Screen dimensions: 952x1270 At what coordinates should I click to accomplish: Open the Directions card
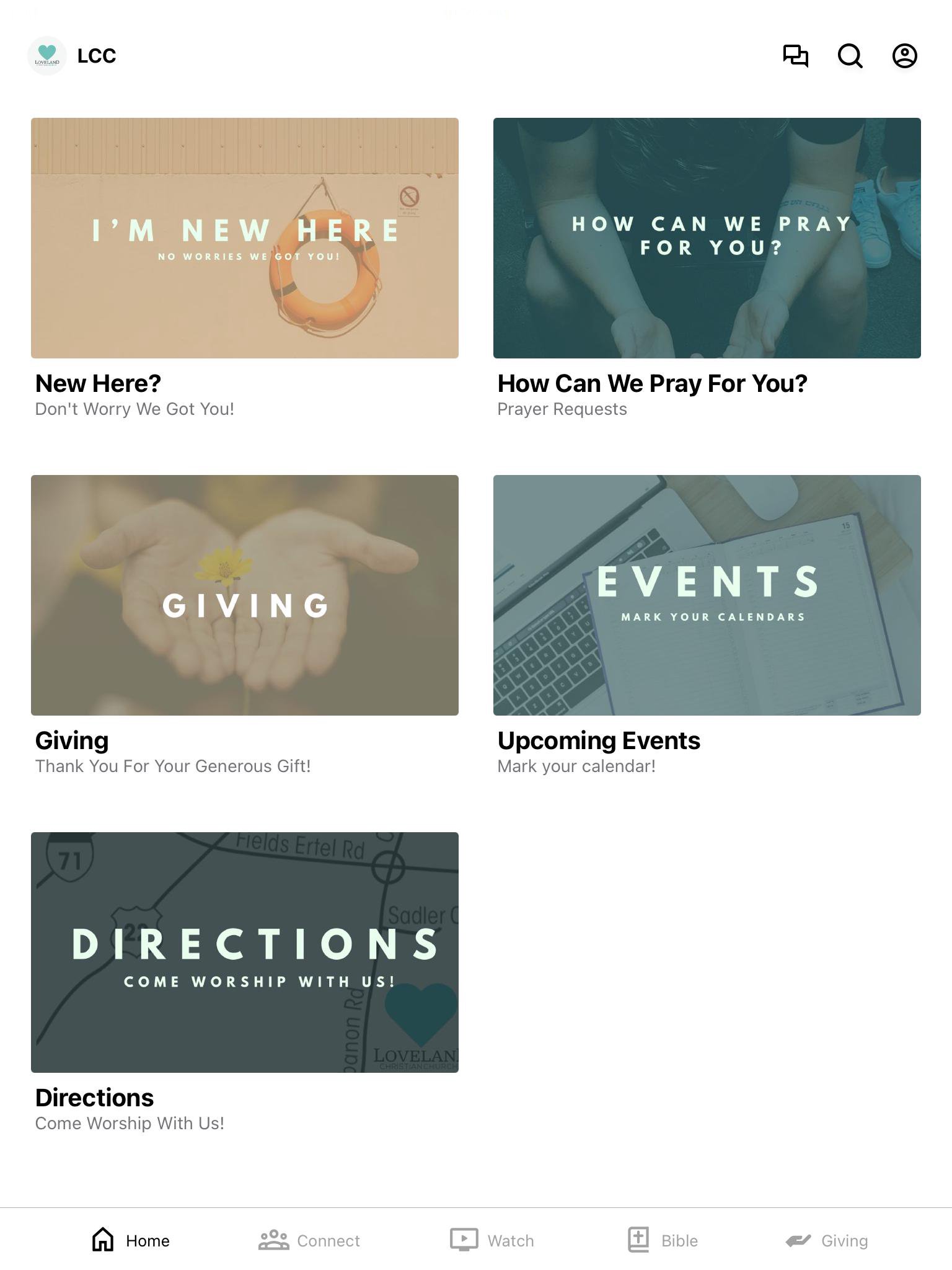tap(245, 952)
